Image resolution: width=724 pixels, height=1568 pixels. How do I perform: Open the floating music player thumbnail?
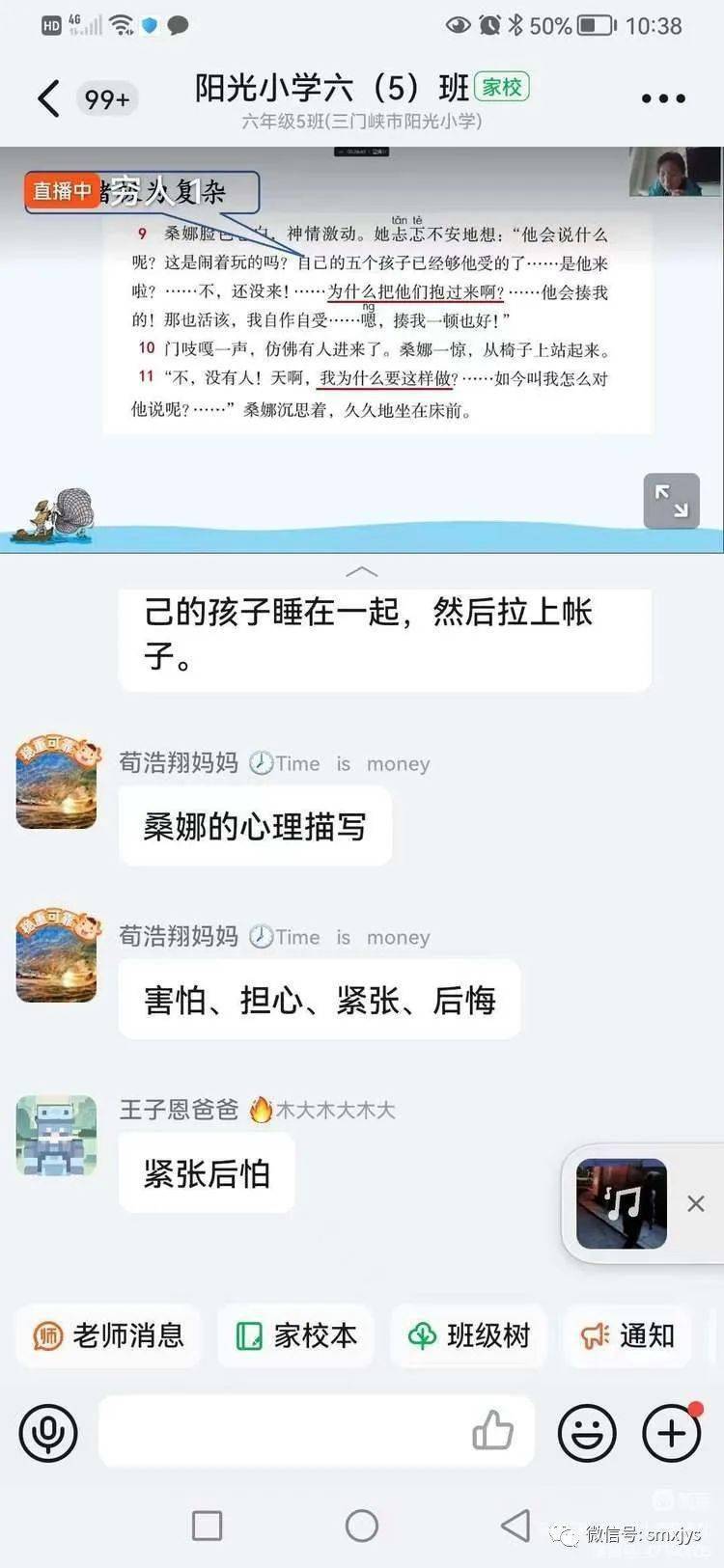point(621,1203)
